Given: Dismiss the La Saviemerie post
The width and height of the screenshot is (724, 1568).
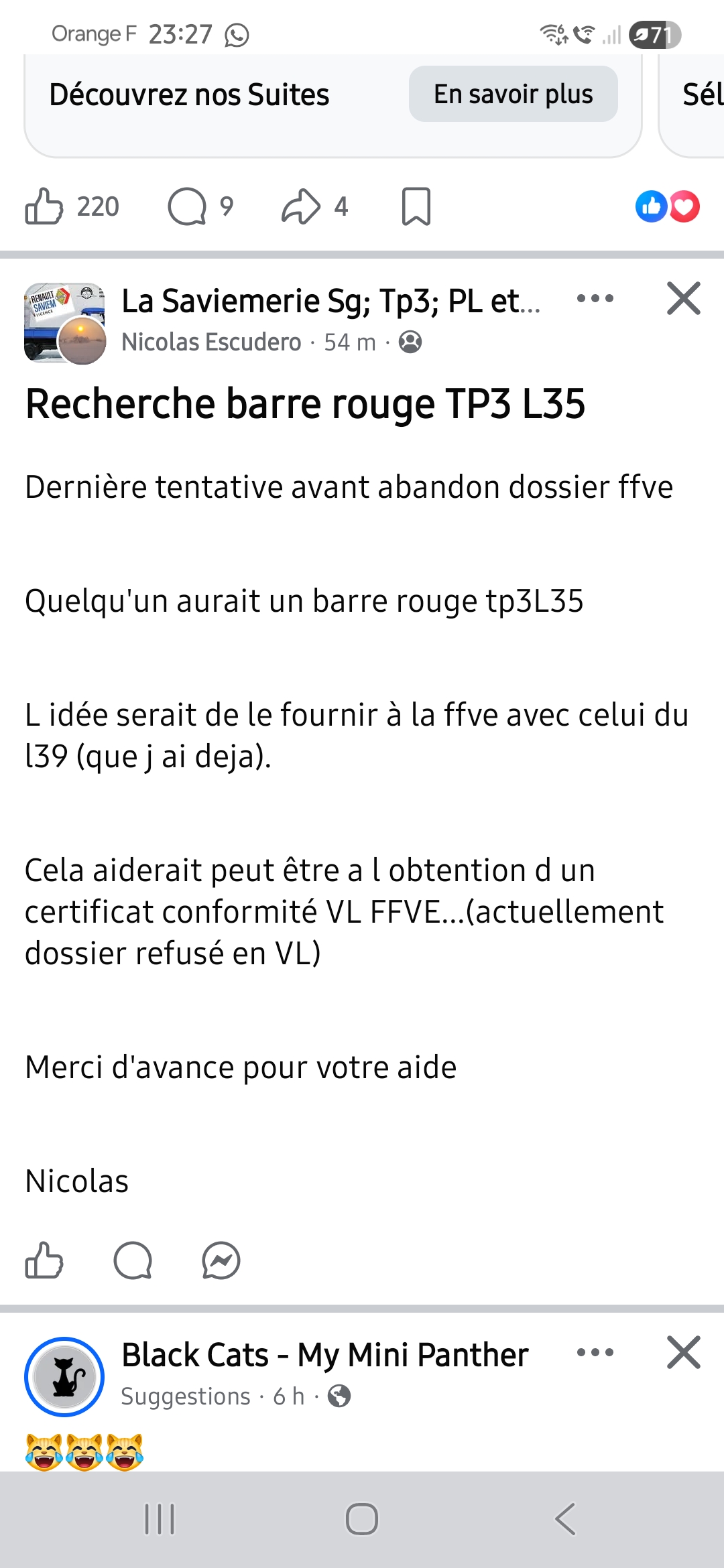Looking at the screenshot, I should (683, 299).
